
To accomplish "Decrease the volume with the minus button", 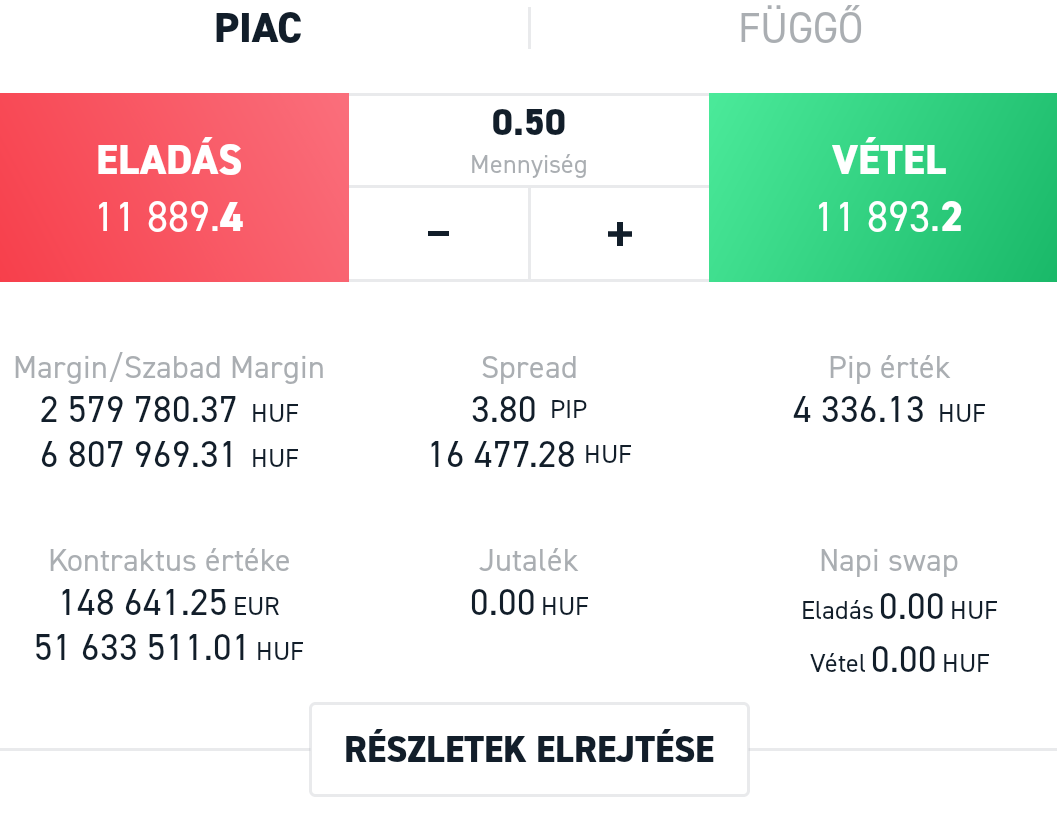I will click(438, 234).
